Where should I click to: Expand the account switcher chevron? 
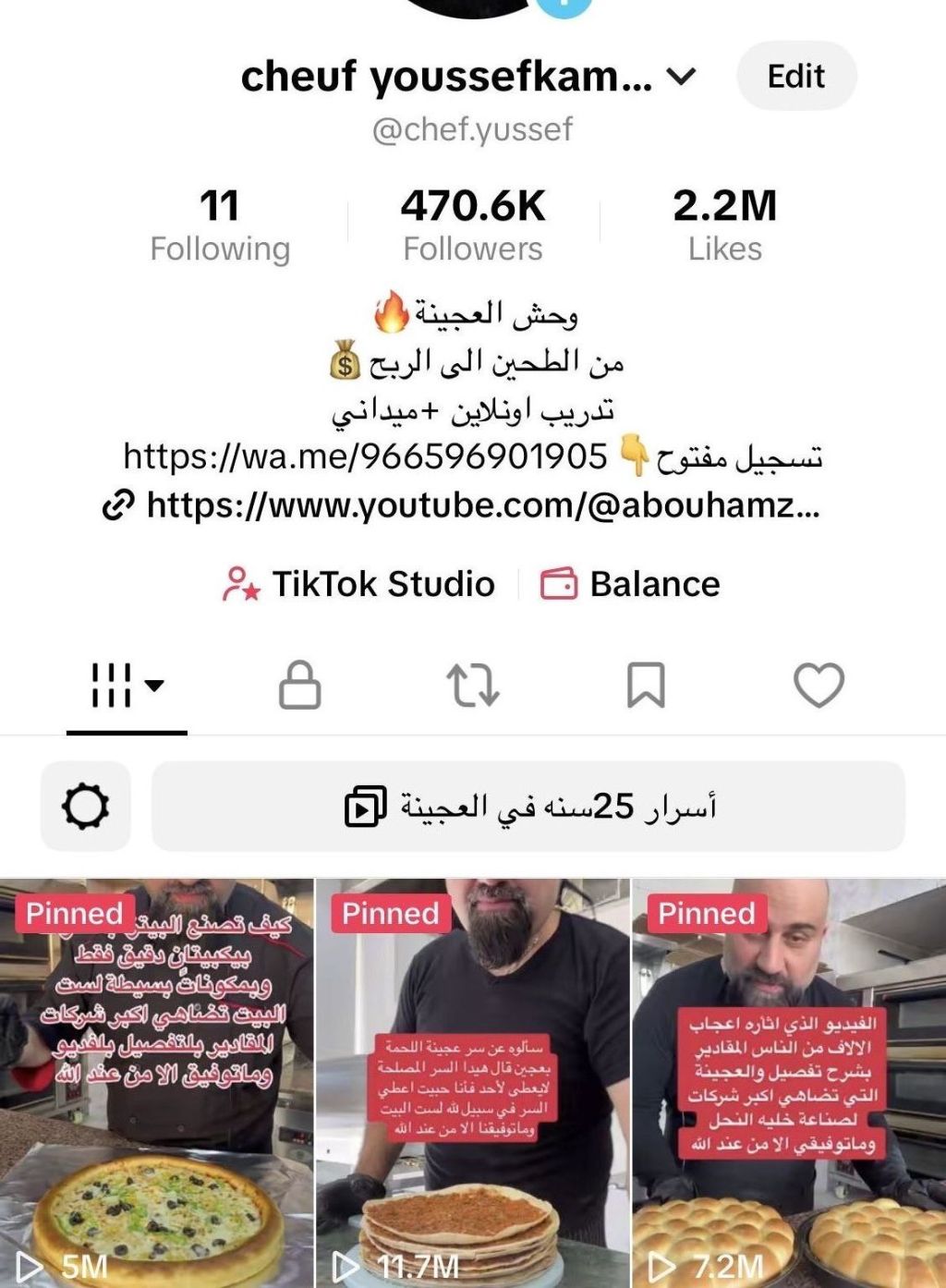(681, 77)
